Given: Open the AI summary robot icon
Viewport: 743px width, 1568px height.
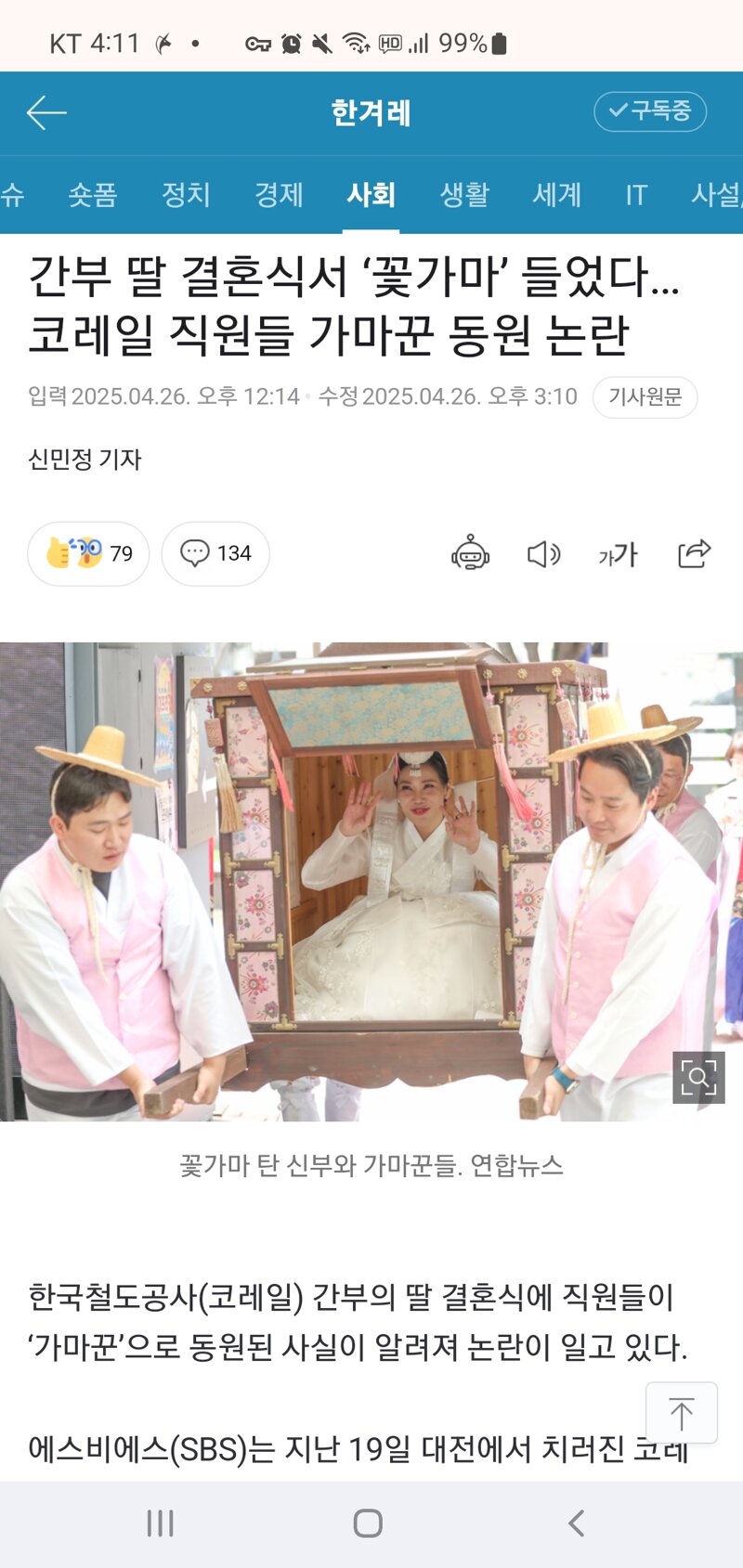Looking at the screenshot, I should 470,553.
